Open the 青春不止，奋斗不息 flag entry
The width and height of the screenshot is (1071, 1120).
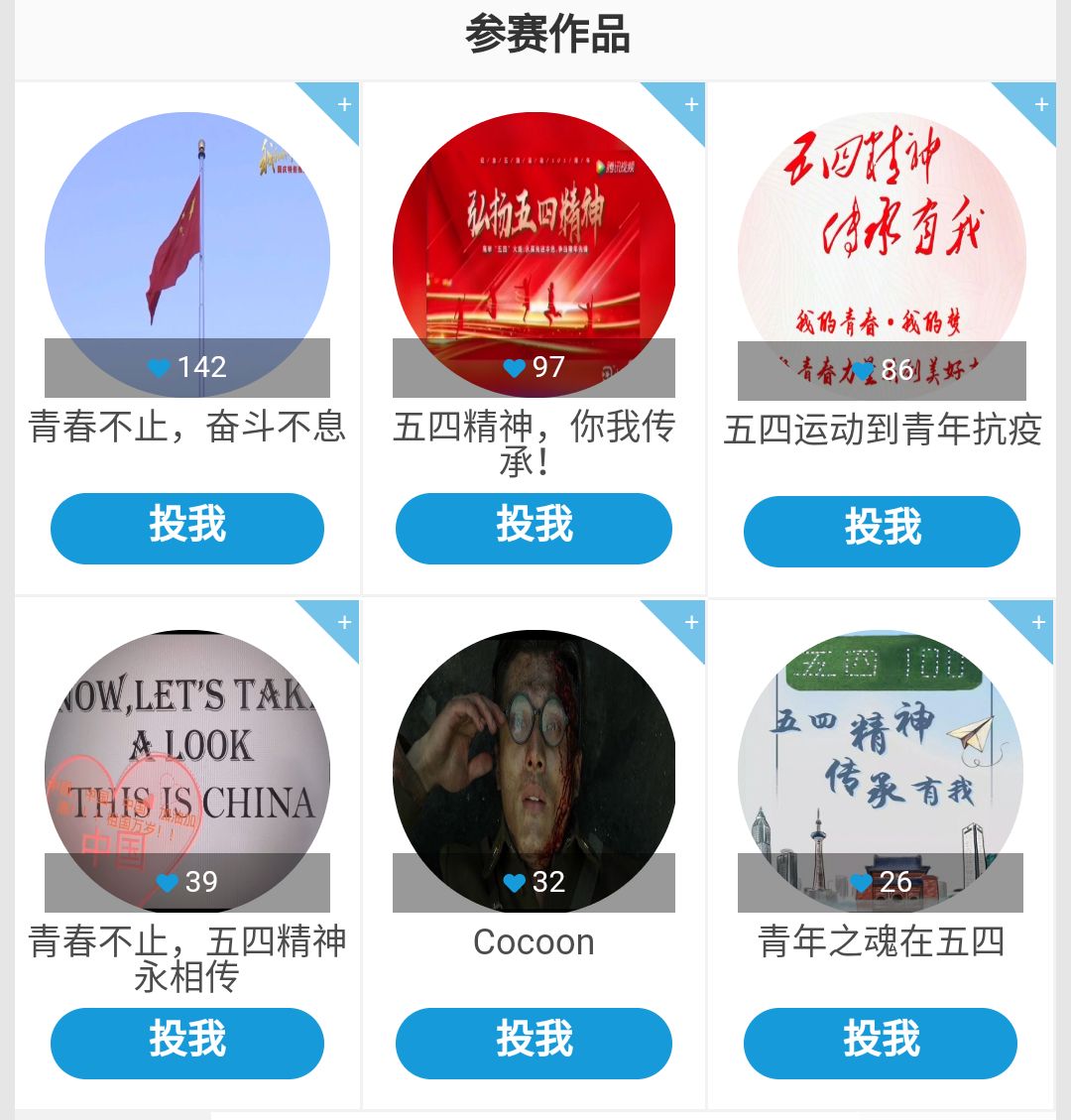point(187,238)
